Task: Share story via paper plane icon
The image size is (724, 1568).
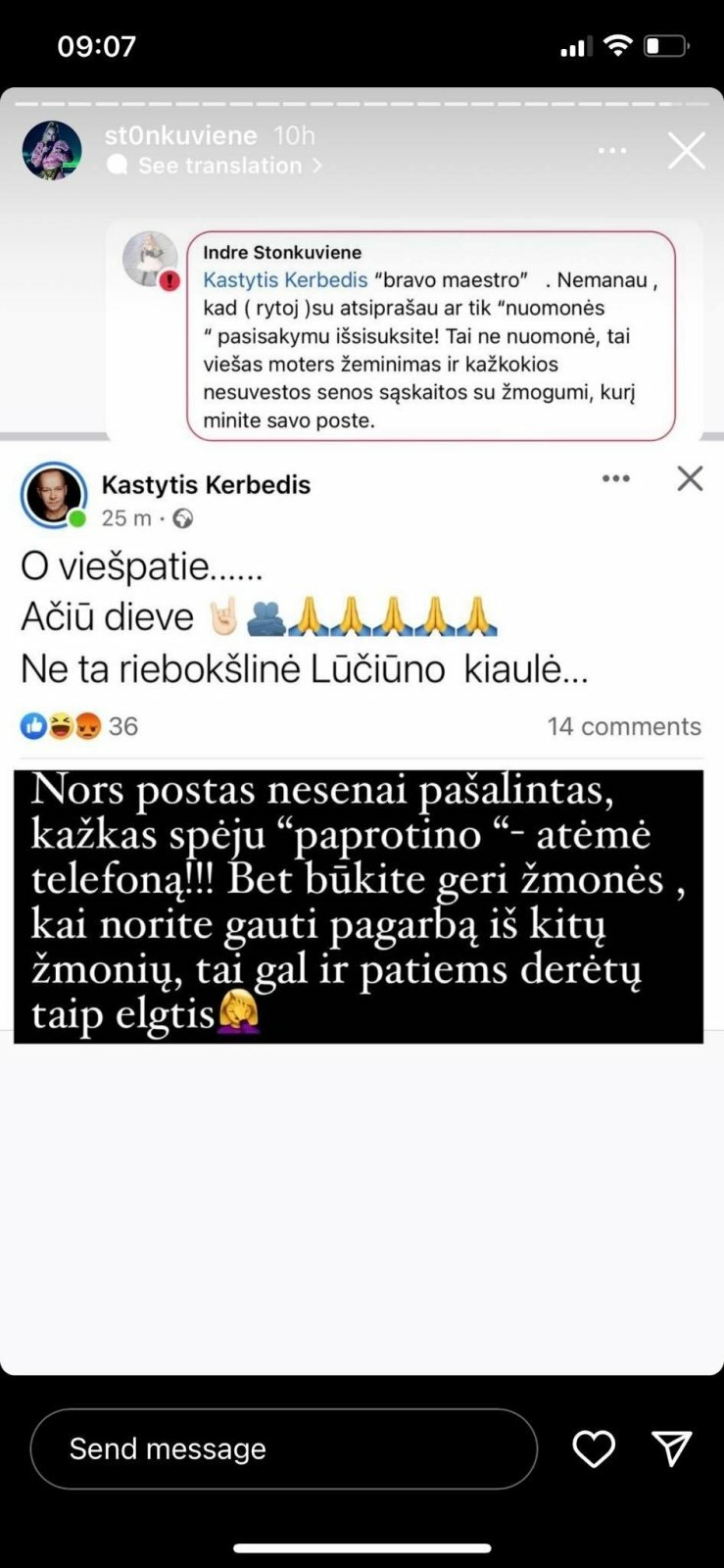Action: point(672,1448)
